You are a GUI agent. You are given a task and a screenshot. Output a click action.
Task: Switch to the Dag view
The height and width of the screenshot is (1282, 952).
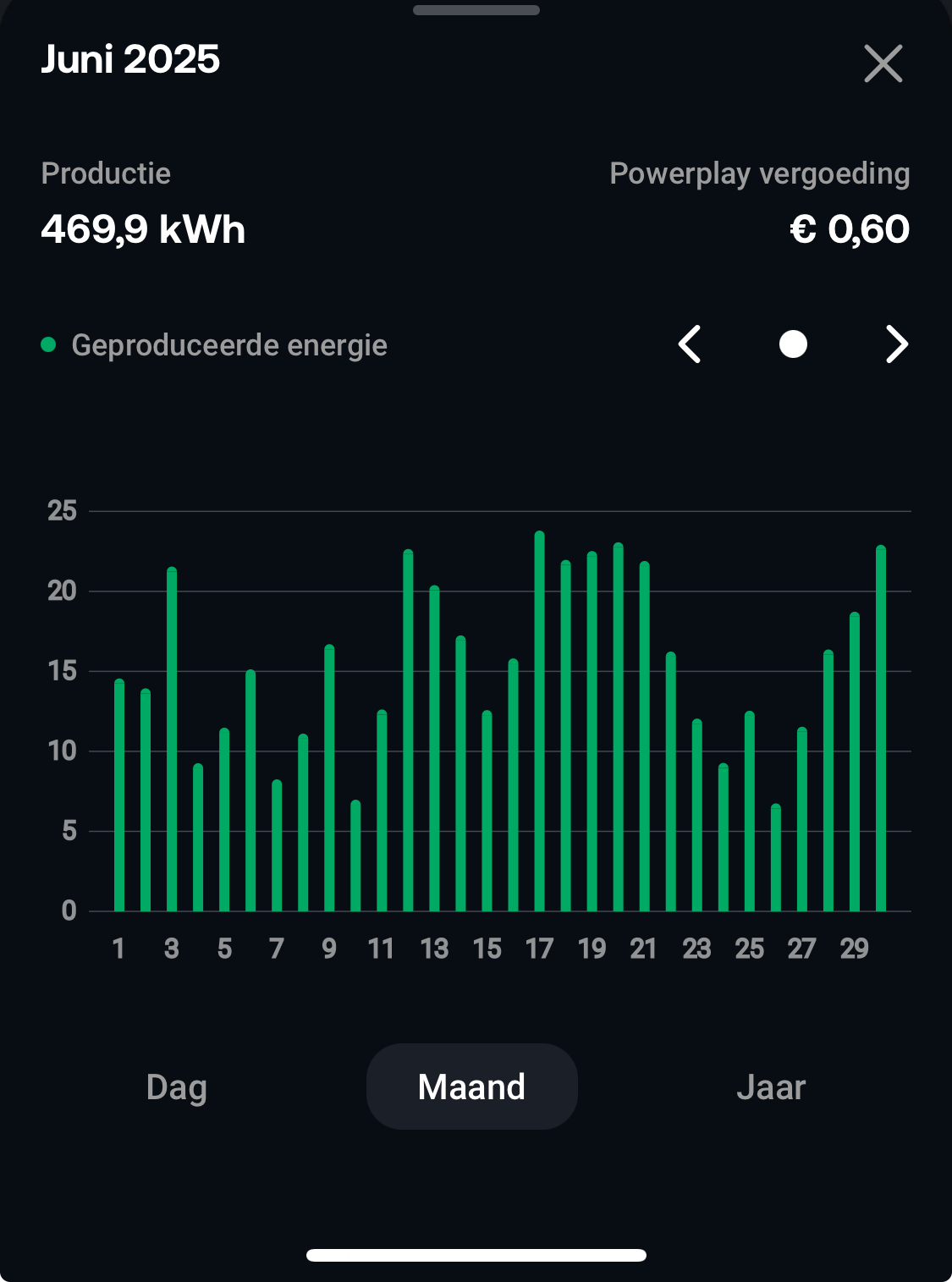(x=176, y=1087)
